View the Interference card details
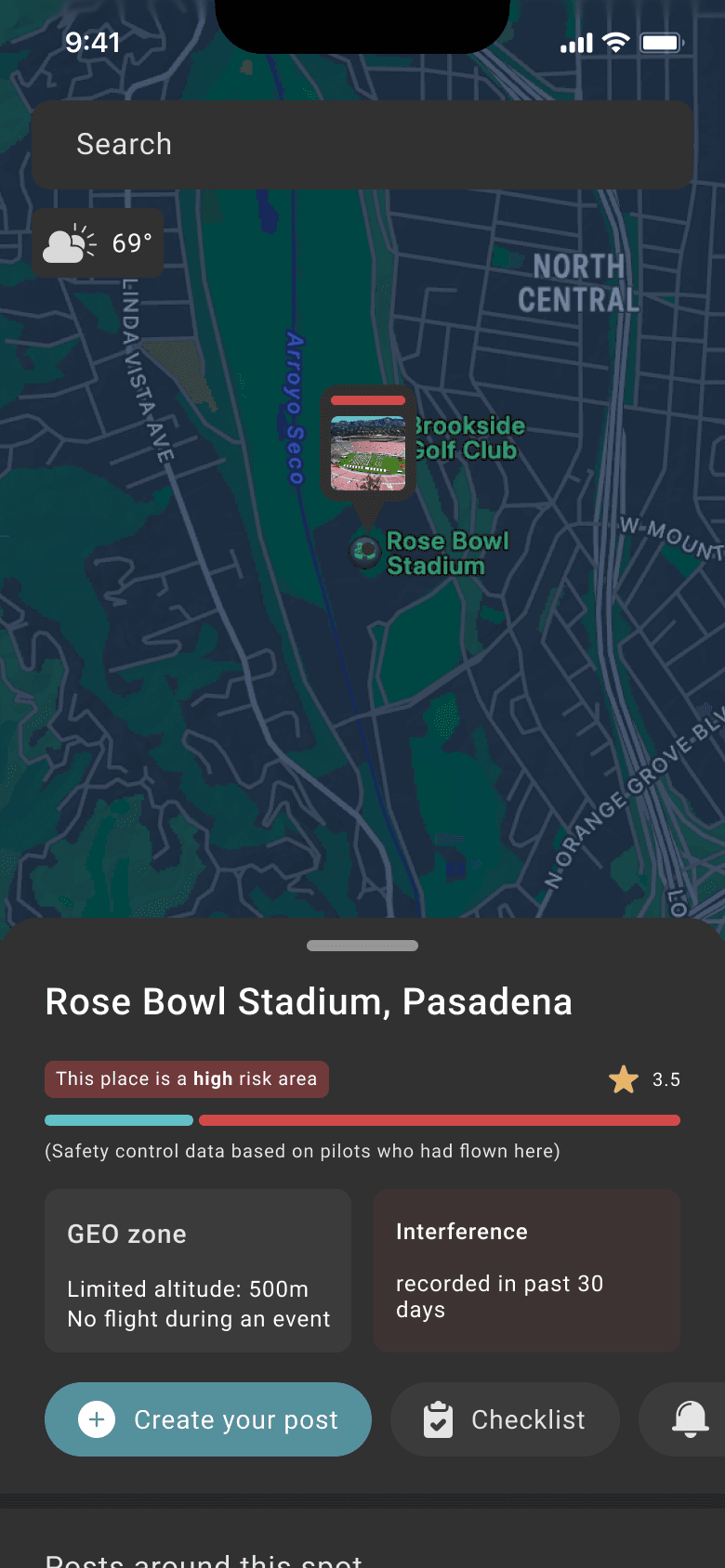725x1568 pixels. click(x=527, y=1271)
